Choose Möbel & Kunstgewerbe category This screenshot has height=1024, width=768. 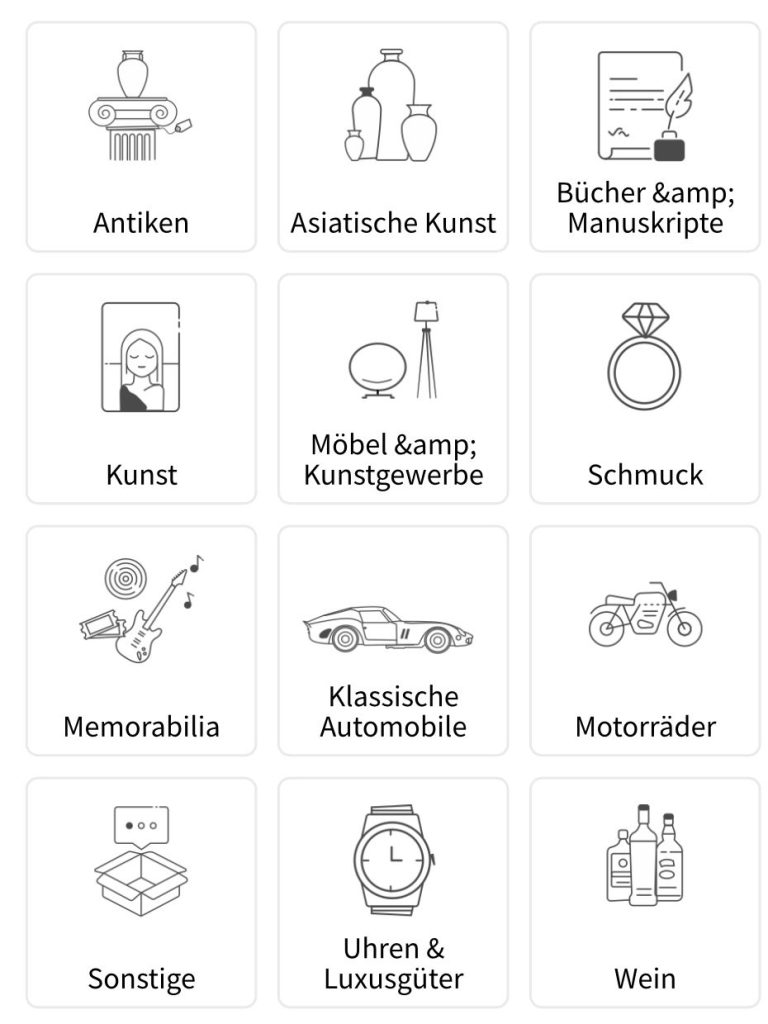click(x=393, y=389)
